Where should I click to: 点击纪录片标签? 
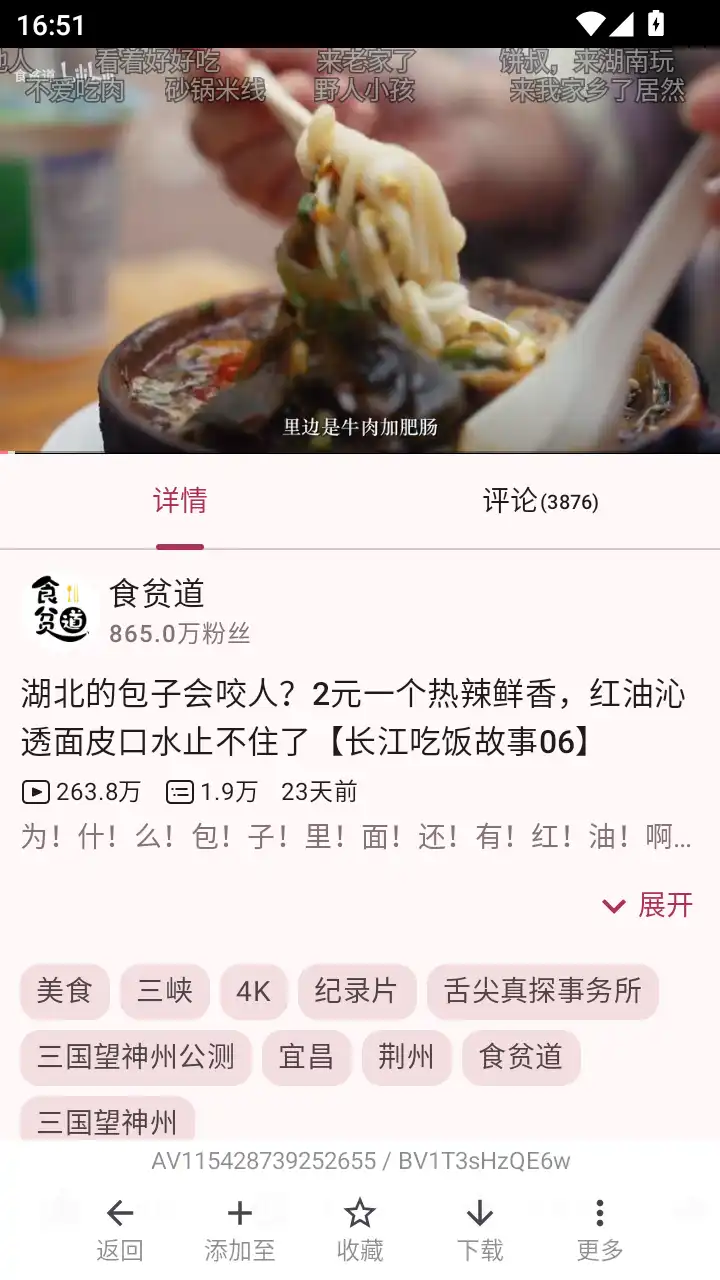tap(356, 991)
